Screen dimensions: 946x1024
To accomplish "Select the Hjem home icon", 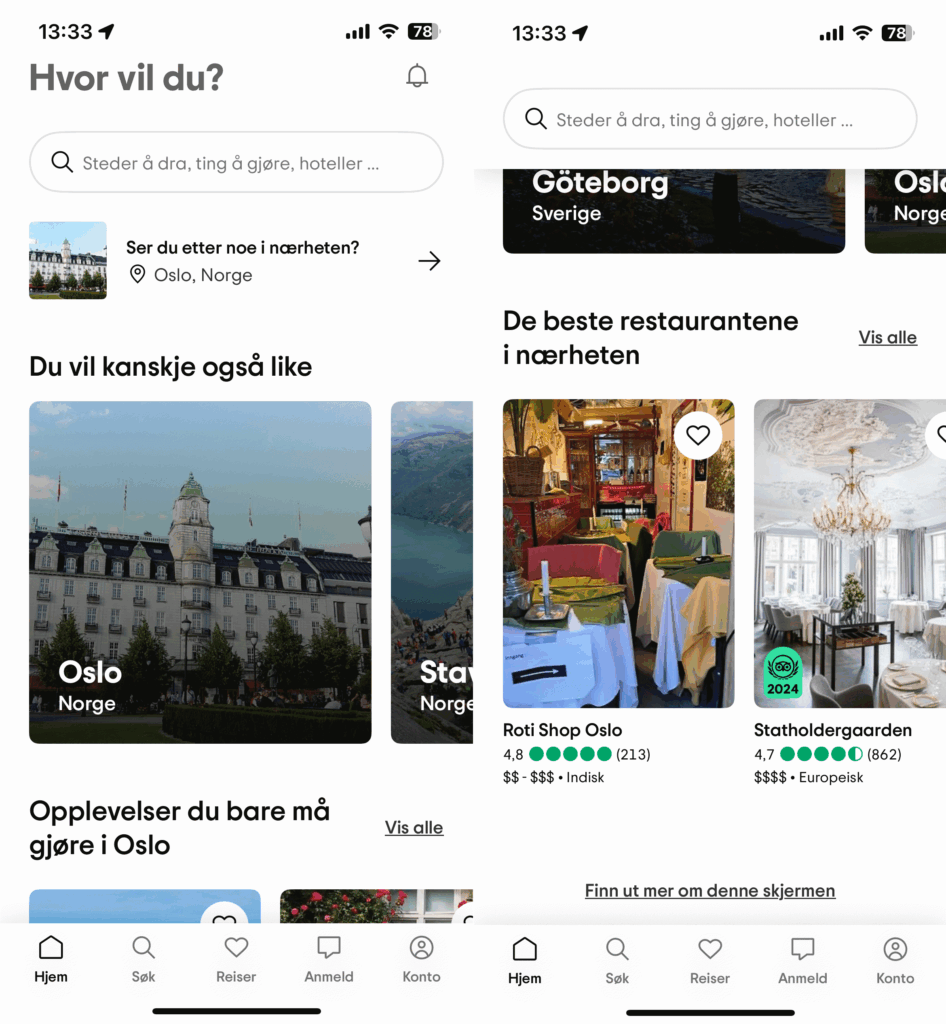I will click(51, 947).
